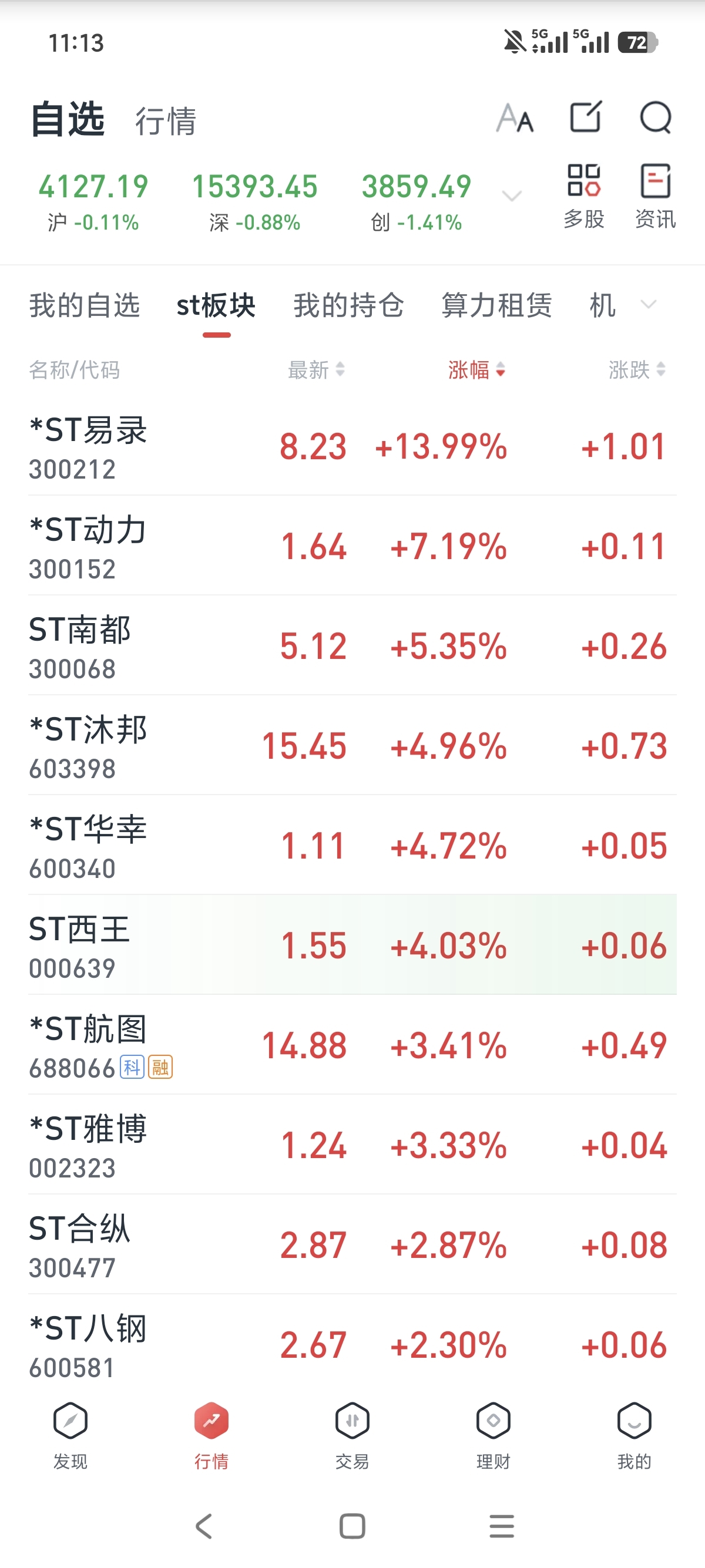
Task: Adjust font size with AA icon
Action: pos(515,117)
